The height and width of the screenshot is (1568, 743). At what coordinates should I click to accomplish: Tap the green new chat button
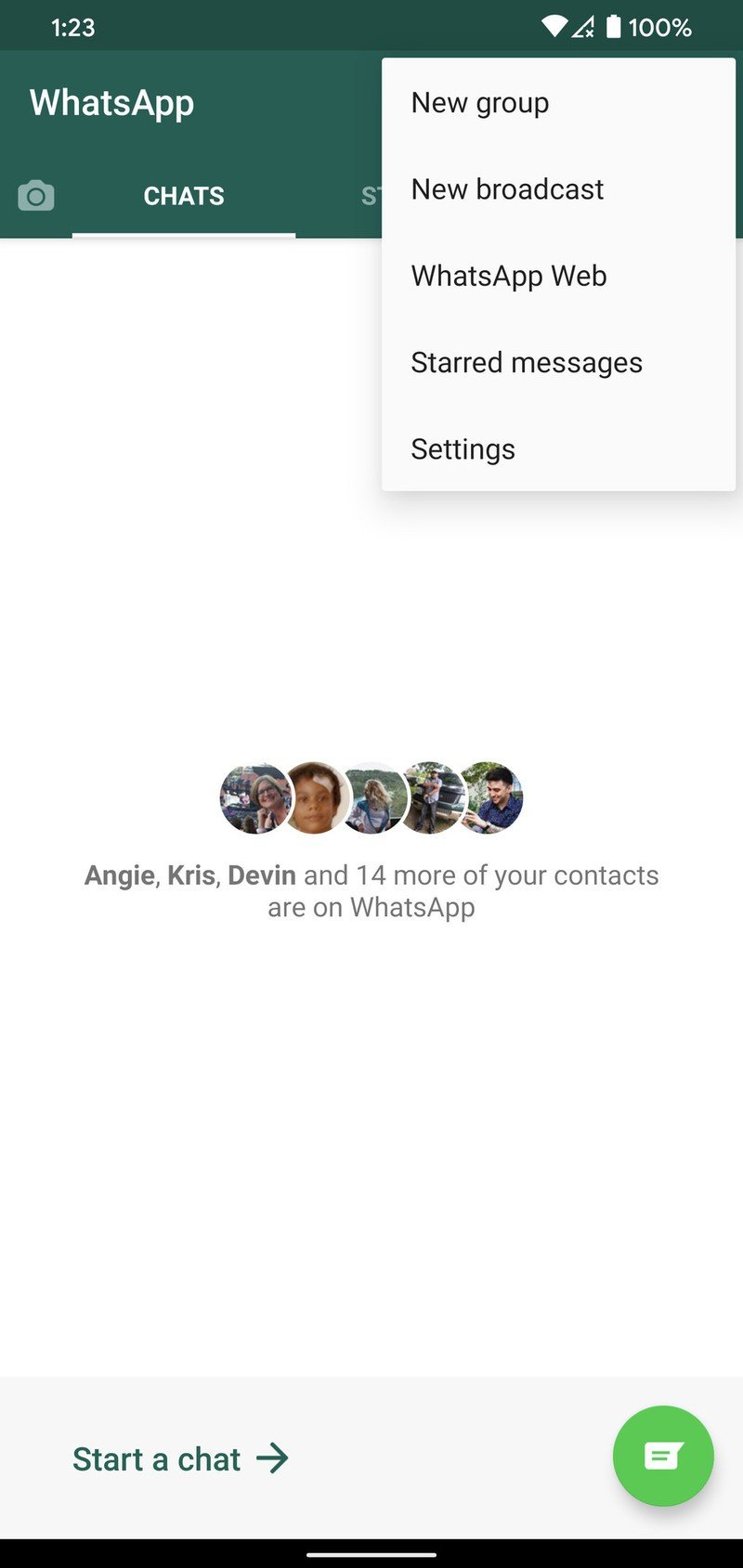pyautogui.click(x=663, y=1456)
